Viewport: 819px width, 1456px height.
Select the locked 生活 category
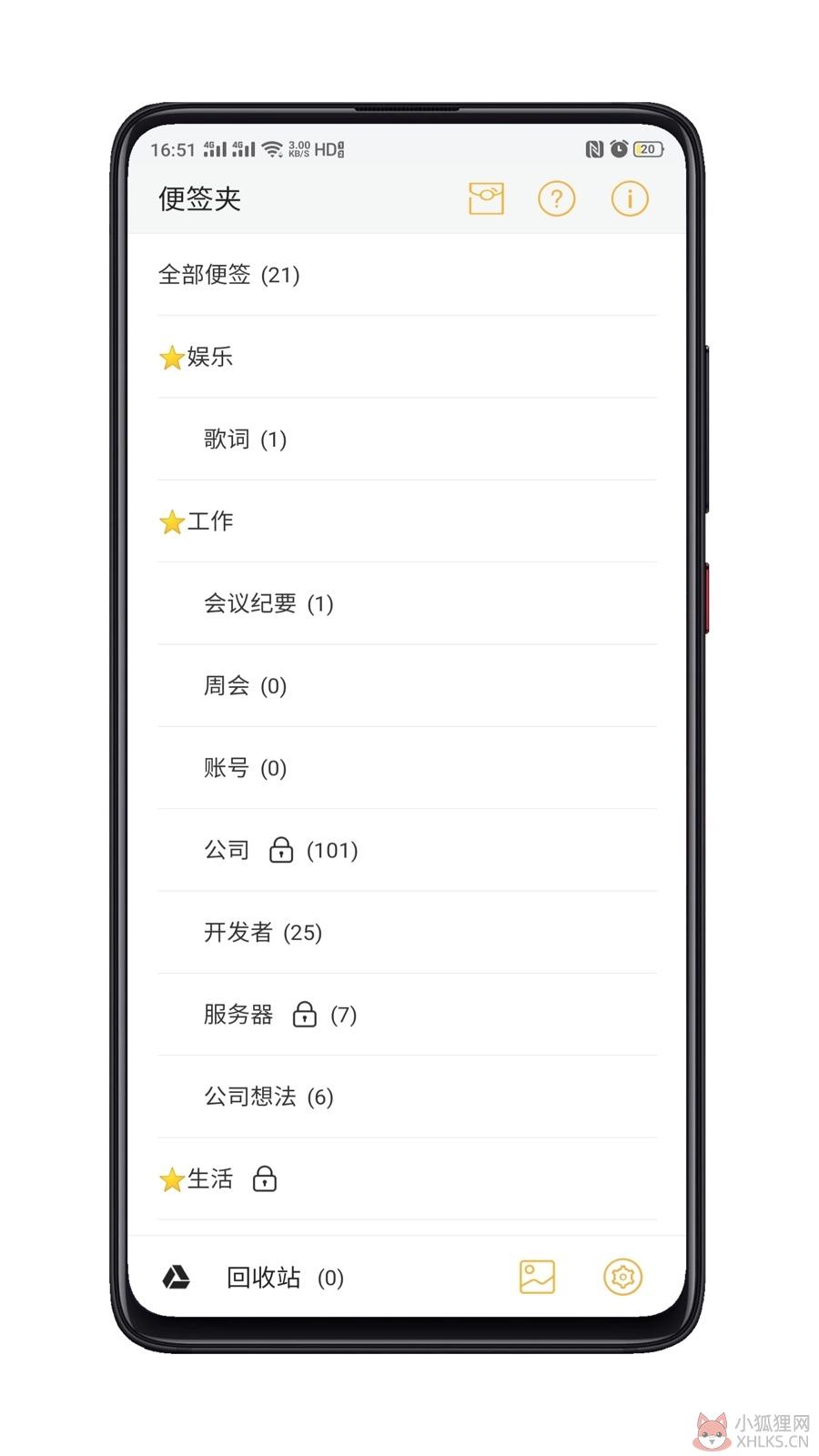coord(407,1179)
